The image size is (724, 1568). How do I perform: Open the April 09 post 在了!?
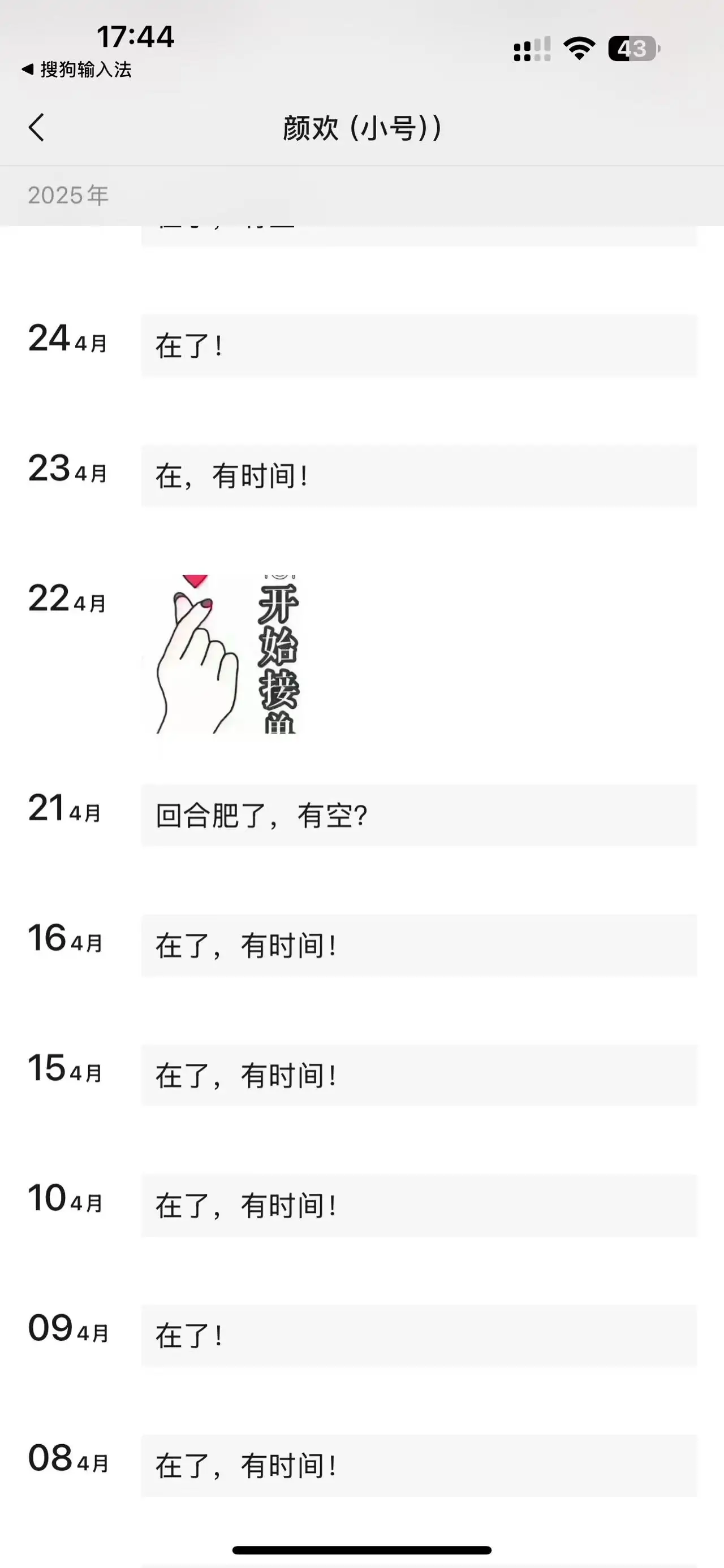[x=419, y=1336]
